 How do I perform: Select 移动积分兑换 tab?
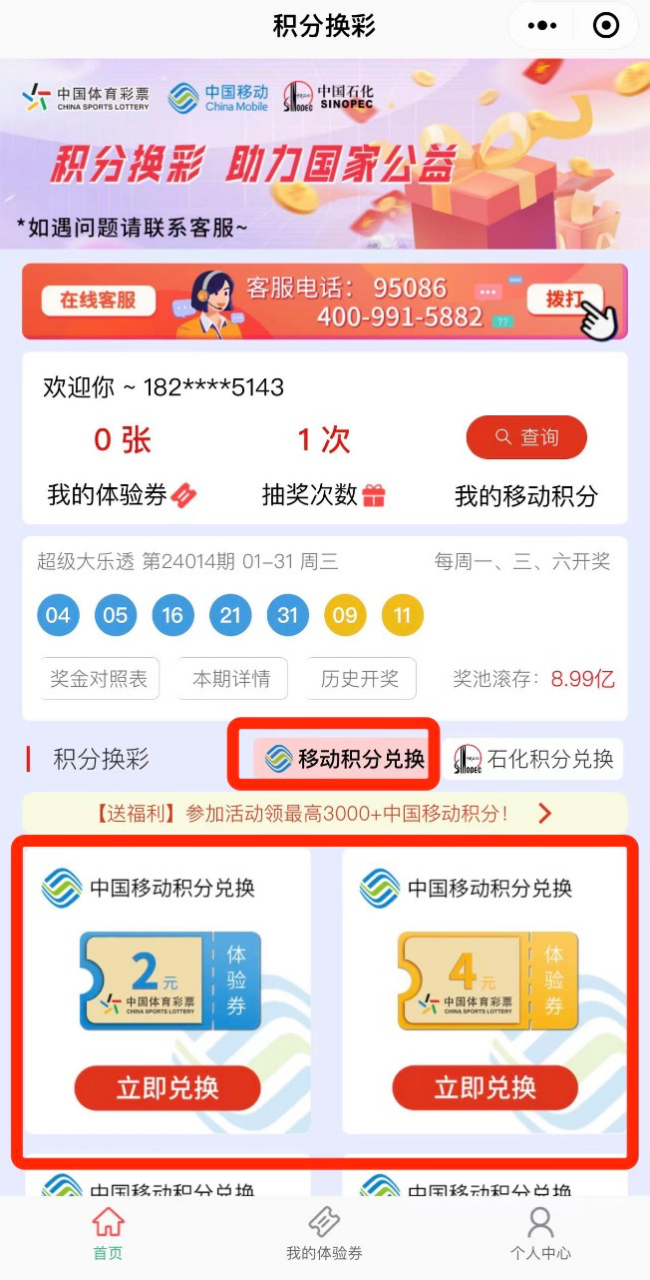[x=346, y=759]
